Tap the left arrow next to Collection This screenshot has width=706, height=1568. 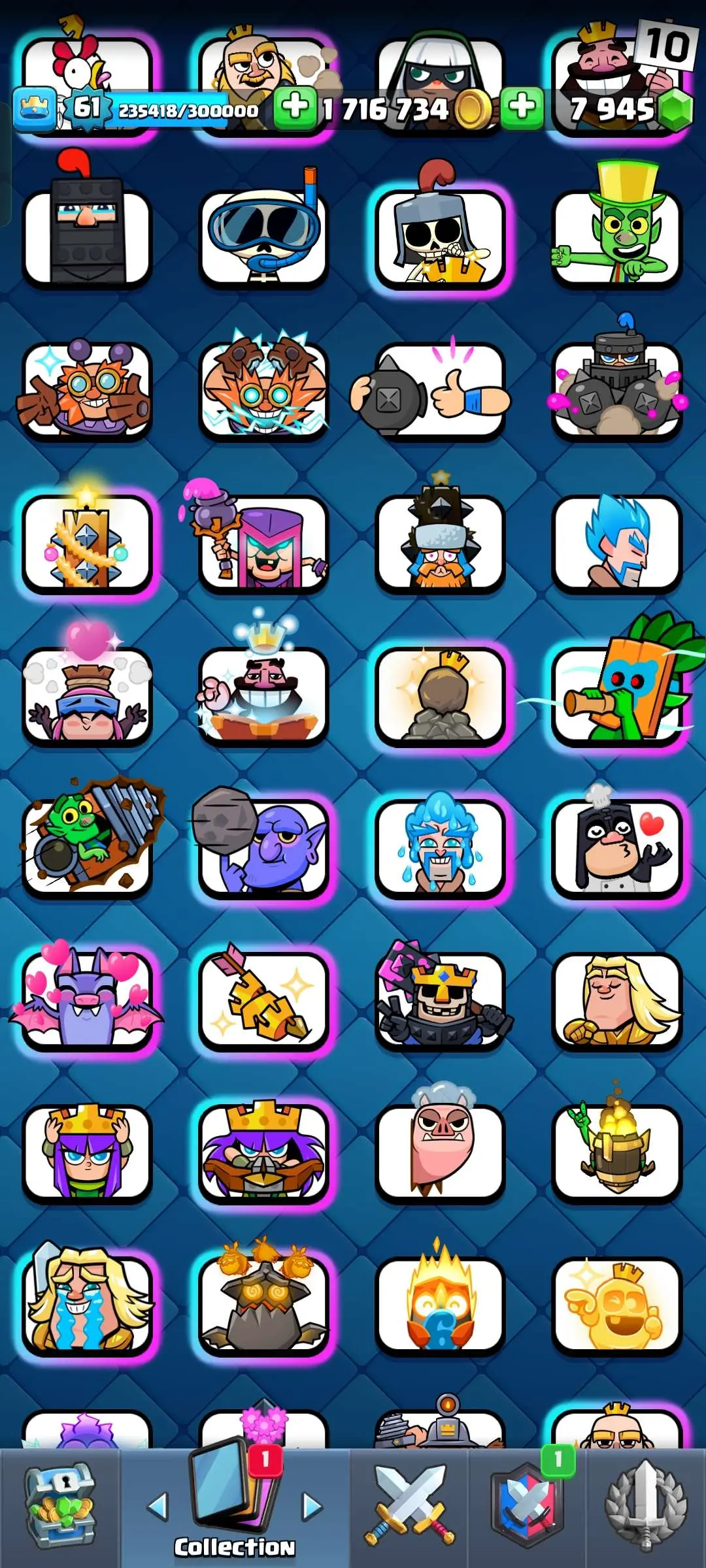tap(158, 1507)
